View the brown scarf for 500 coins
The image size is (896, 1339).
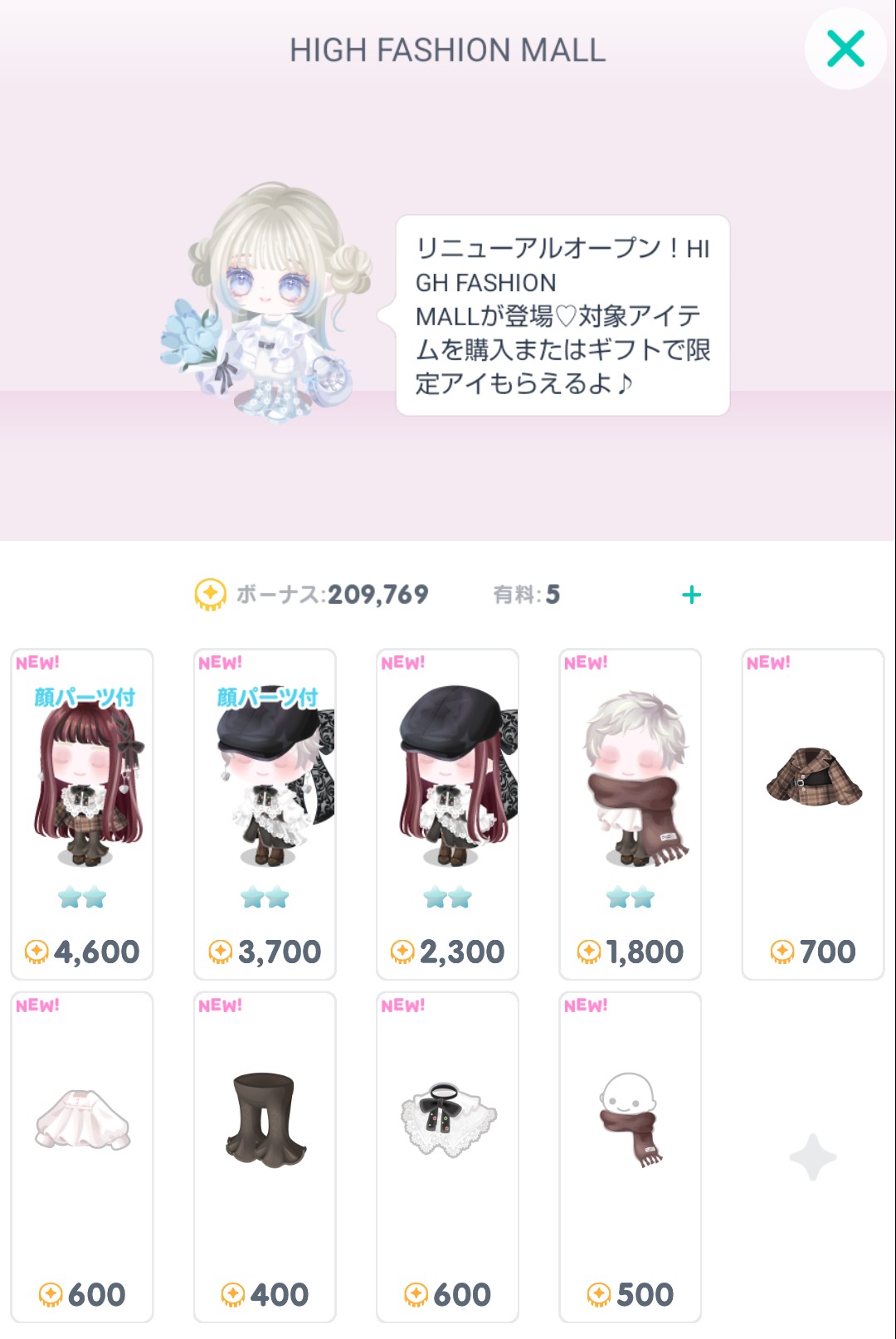click(630, 1156)
